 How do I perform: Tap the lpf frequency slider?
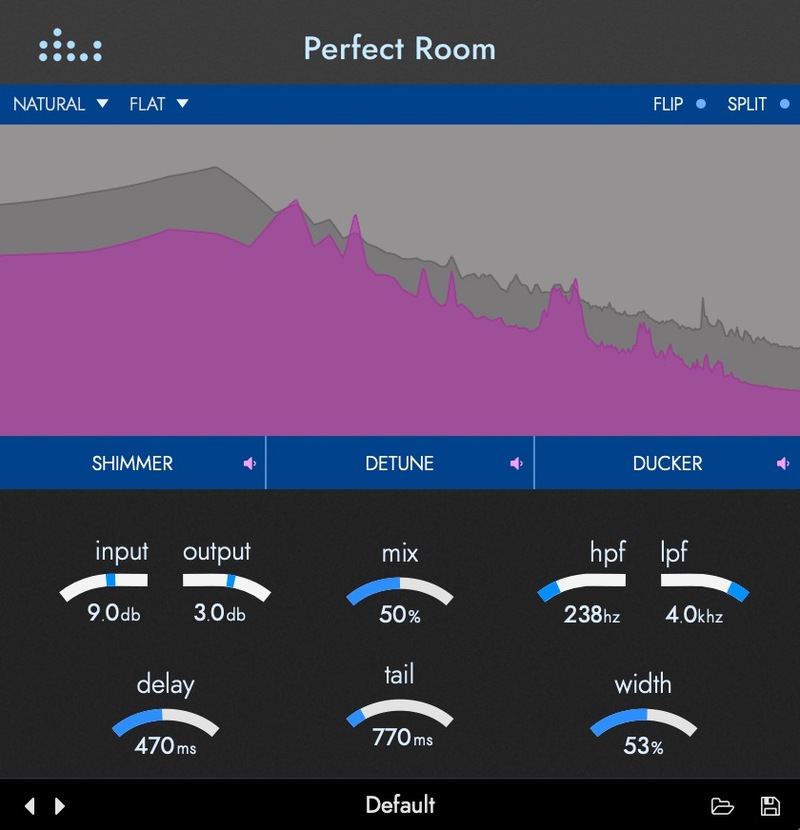tap(705, 584)
